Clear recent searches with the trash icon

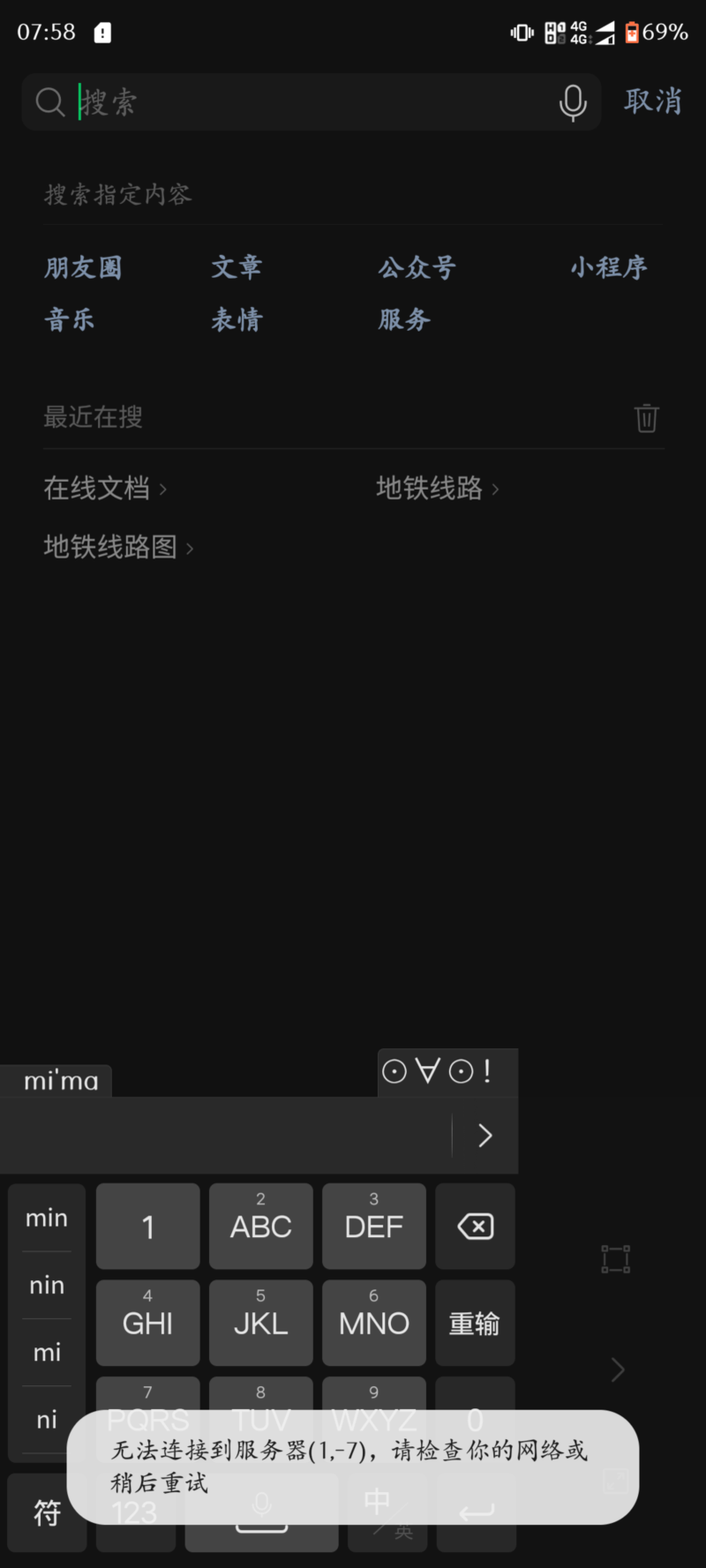pos(646,417)
